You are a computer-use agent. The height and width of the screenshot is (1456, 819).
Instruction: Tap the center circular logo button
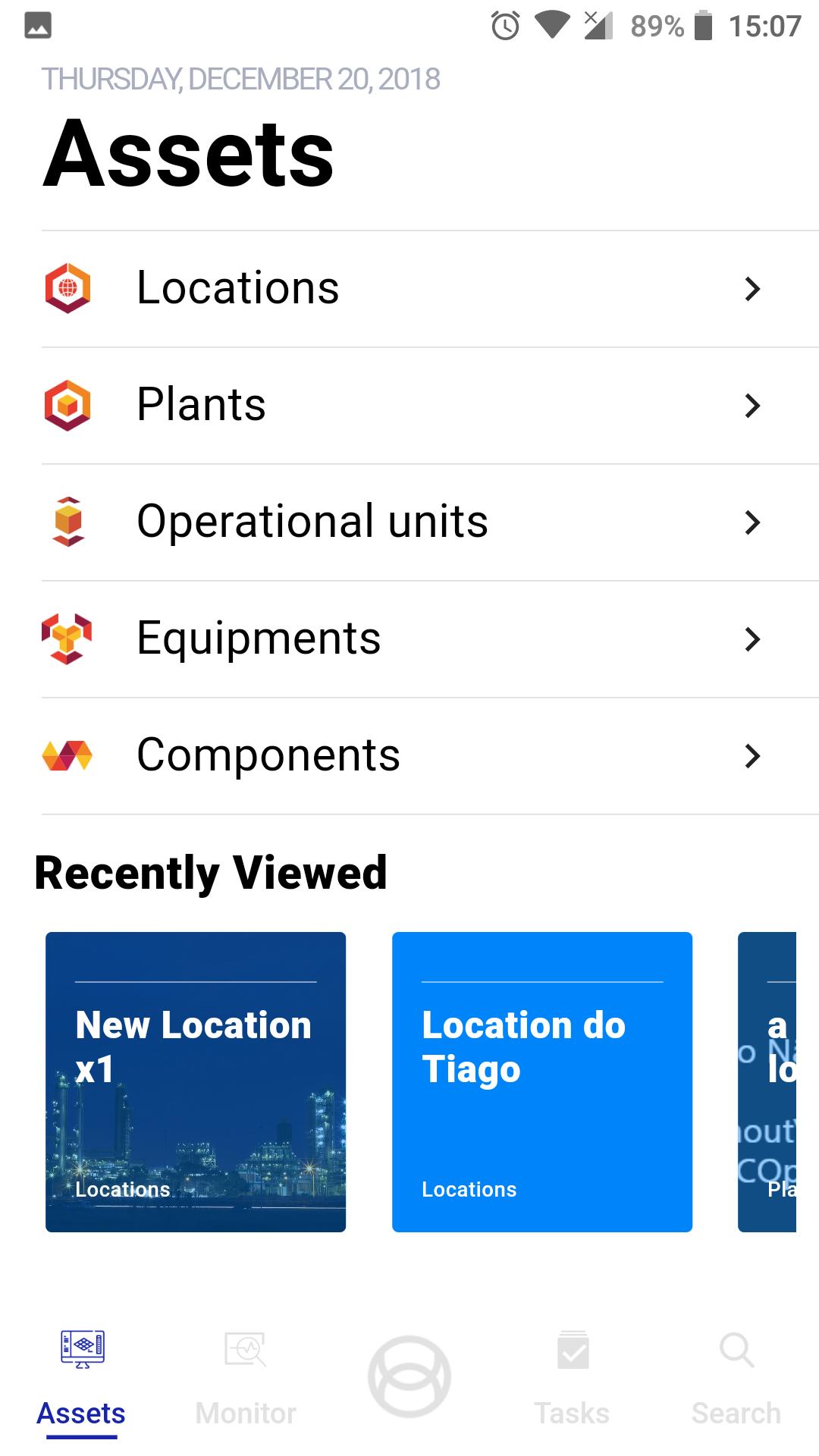point(409,1376)
